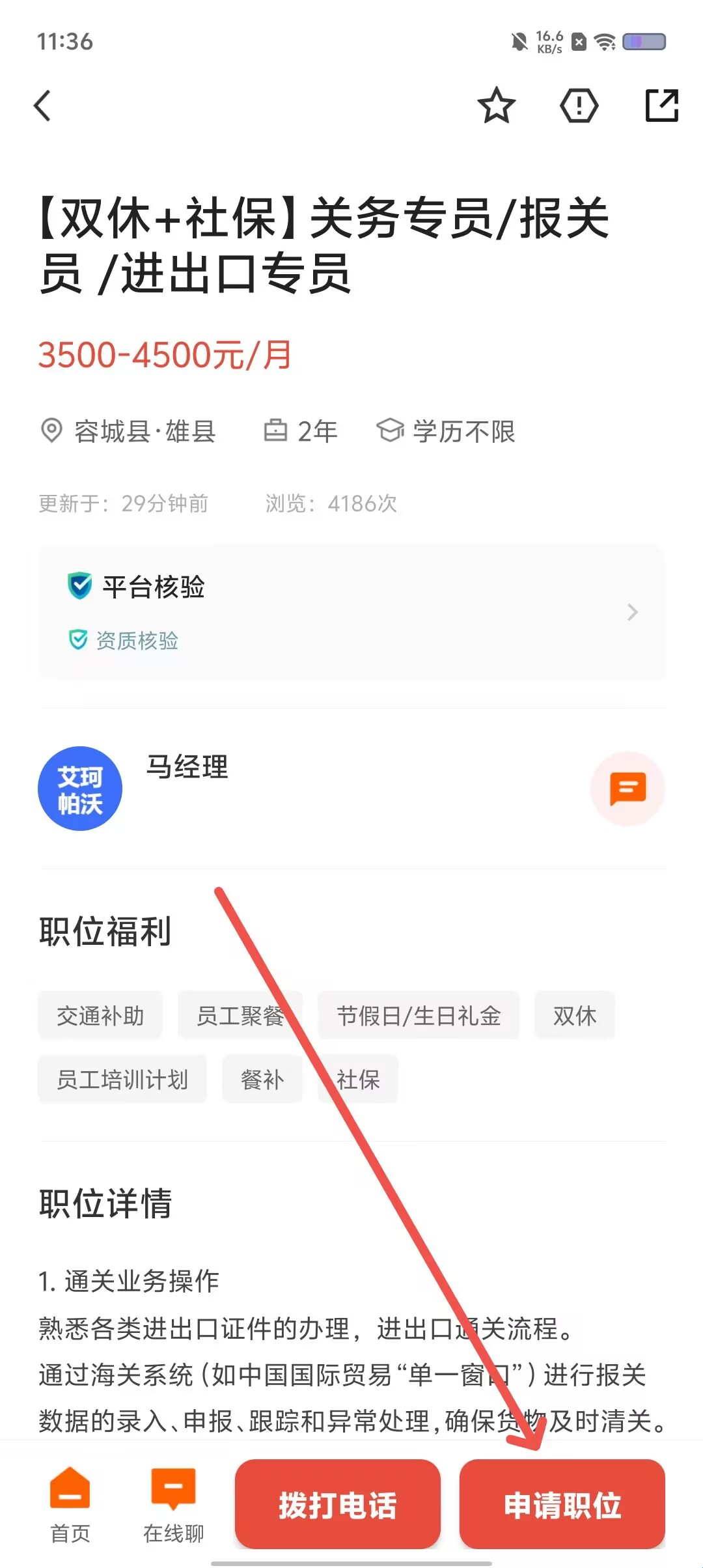Go back to the previous page
The image size is (703, 1568).
tap(43, 105)
